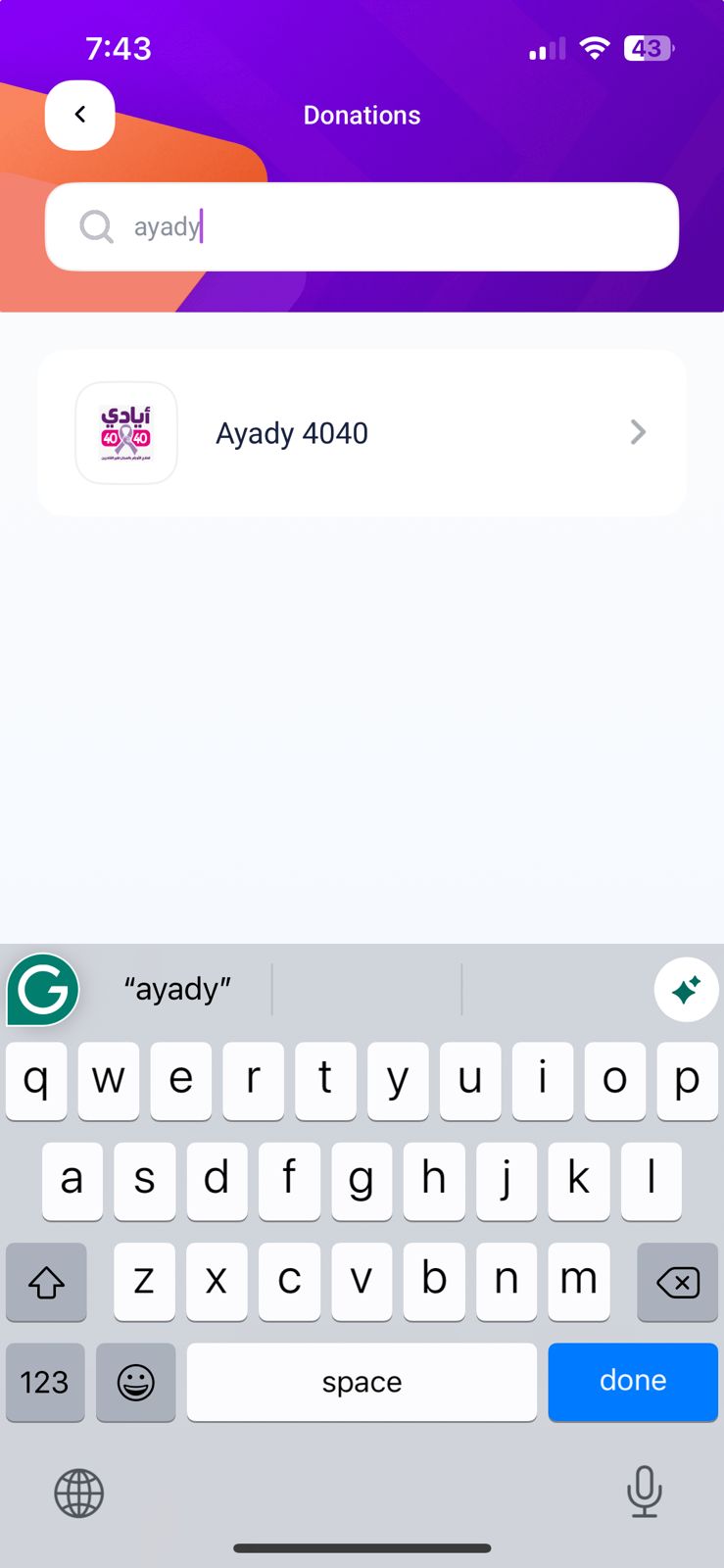Select the emoji keyboard icon
This screenshot has width=724, height=1568.
[x=135, y=1382]
